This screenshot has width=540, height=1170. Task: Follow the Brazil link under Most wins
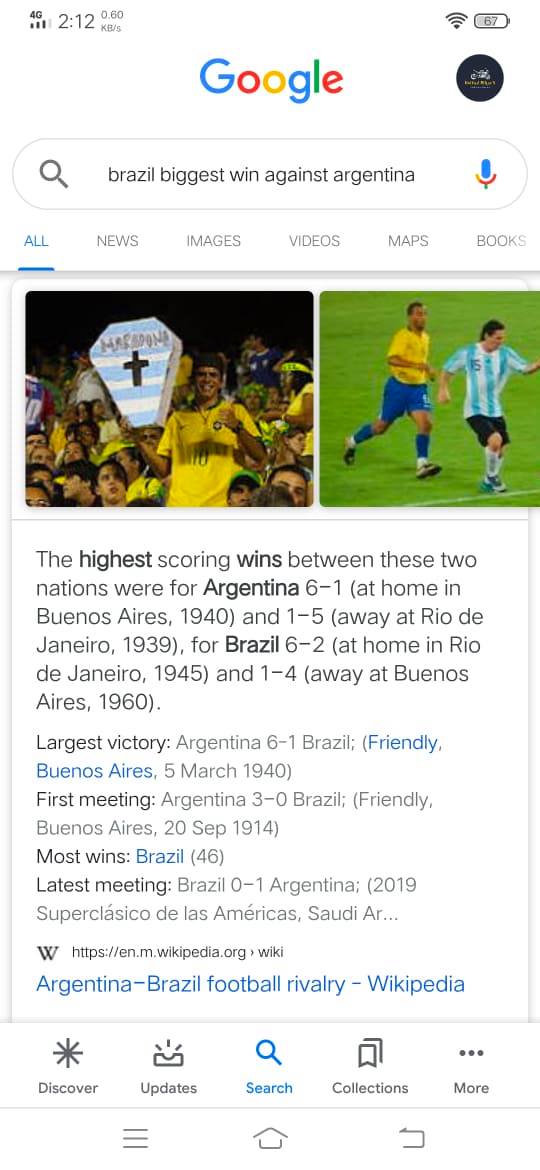160,856
